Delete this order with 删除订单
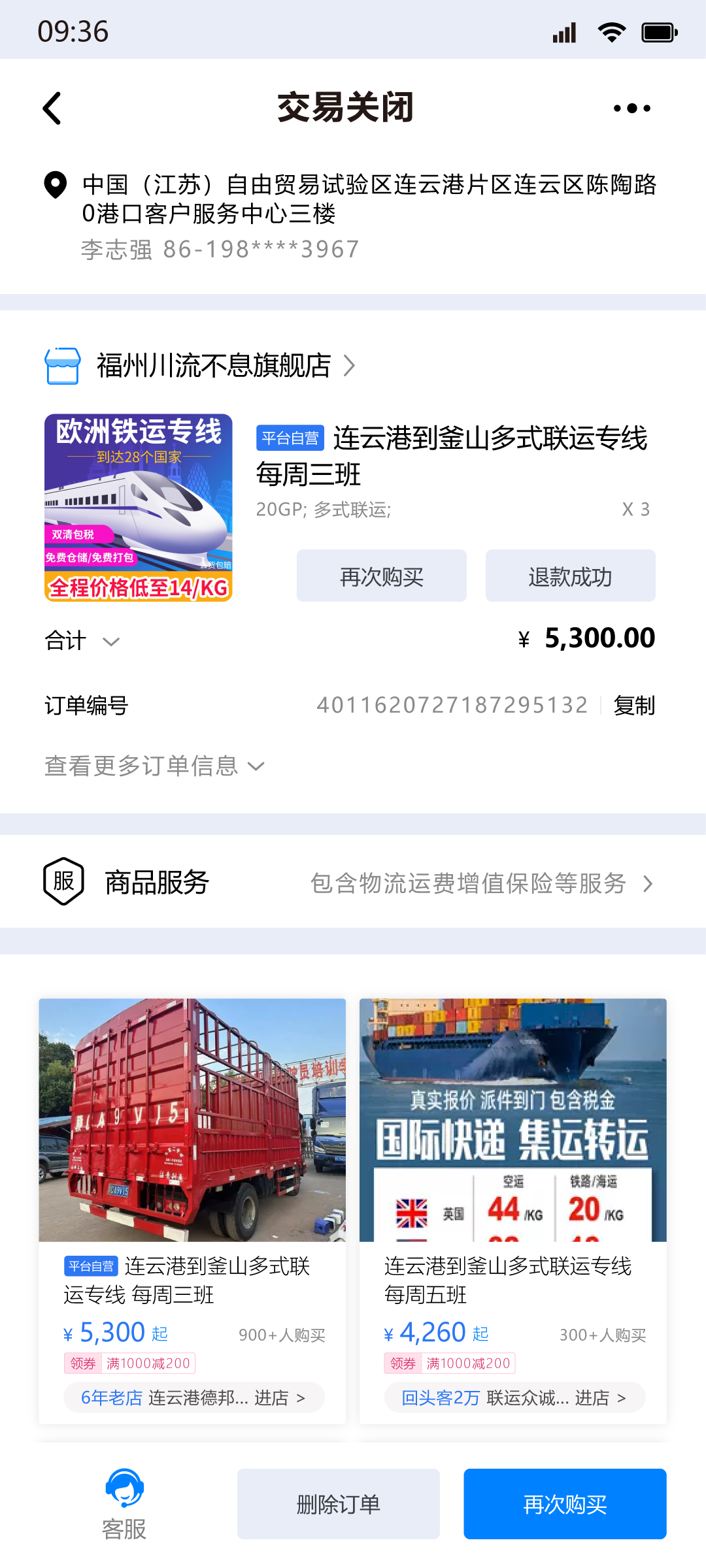This screenshot has height=1568, width=706. [339, 1504]
